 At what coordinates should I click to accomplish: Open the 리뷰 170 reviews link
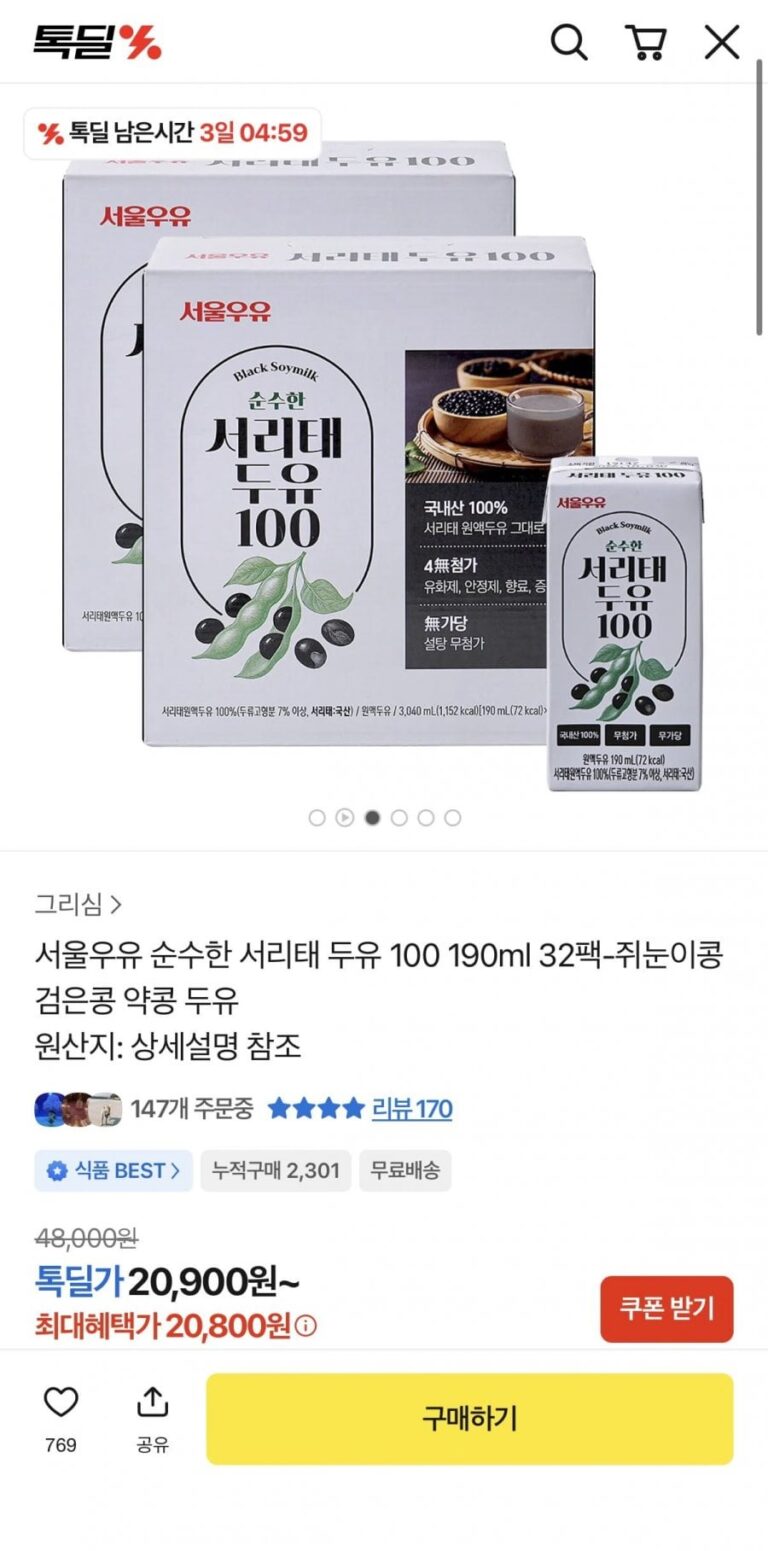411,1108
